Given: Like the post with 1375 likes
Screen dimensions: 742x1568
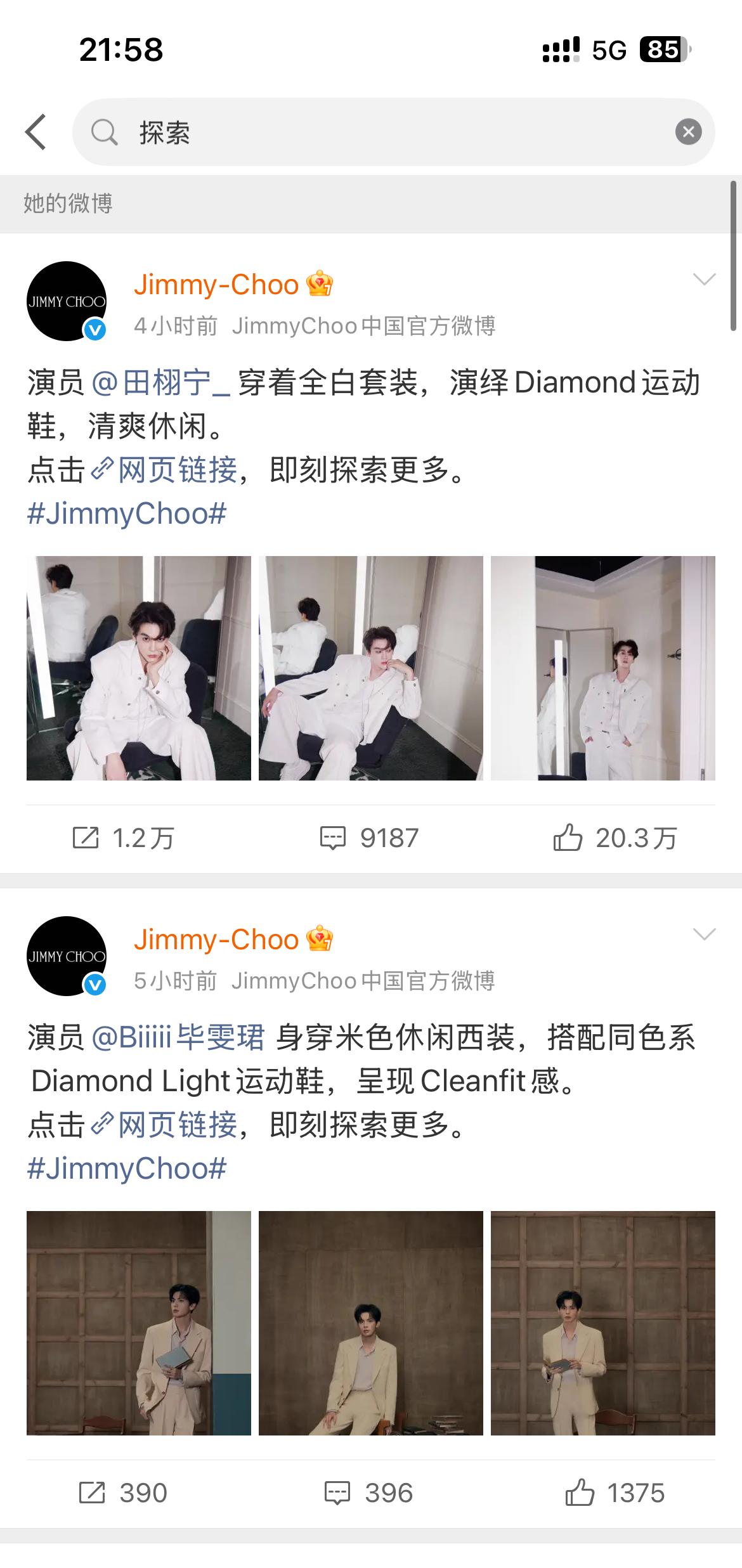Looking at the screenshot, I should pyautogui.click(x=614, y=1493).
